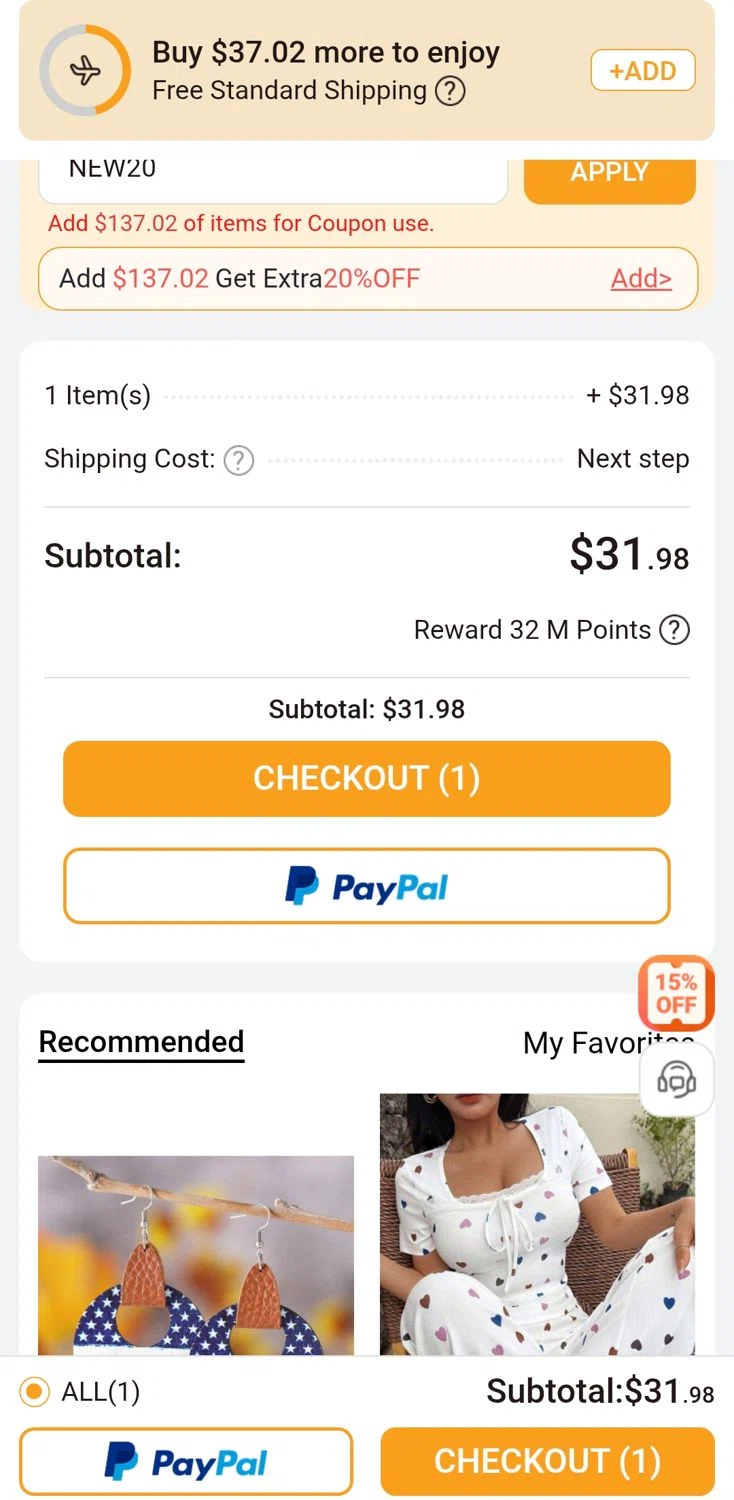Open the star-patterned leather earrings product
This screenshot has width=734, height=1500.
[196, 1254]
